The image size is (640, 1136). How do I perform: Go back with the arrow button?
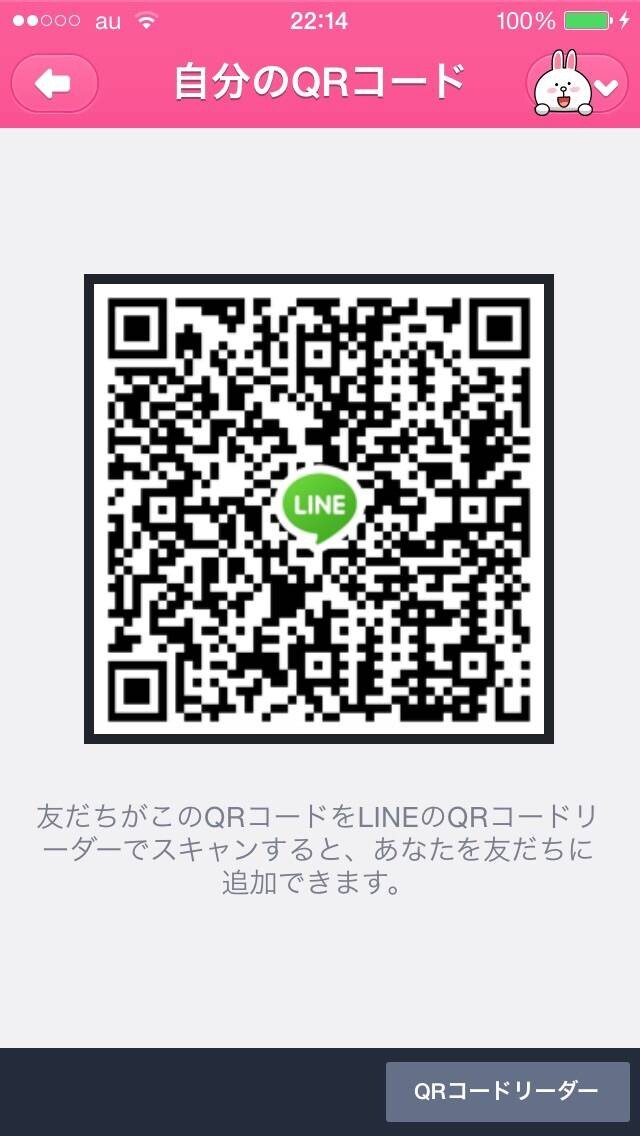(54, 84)
